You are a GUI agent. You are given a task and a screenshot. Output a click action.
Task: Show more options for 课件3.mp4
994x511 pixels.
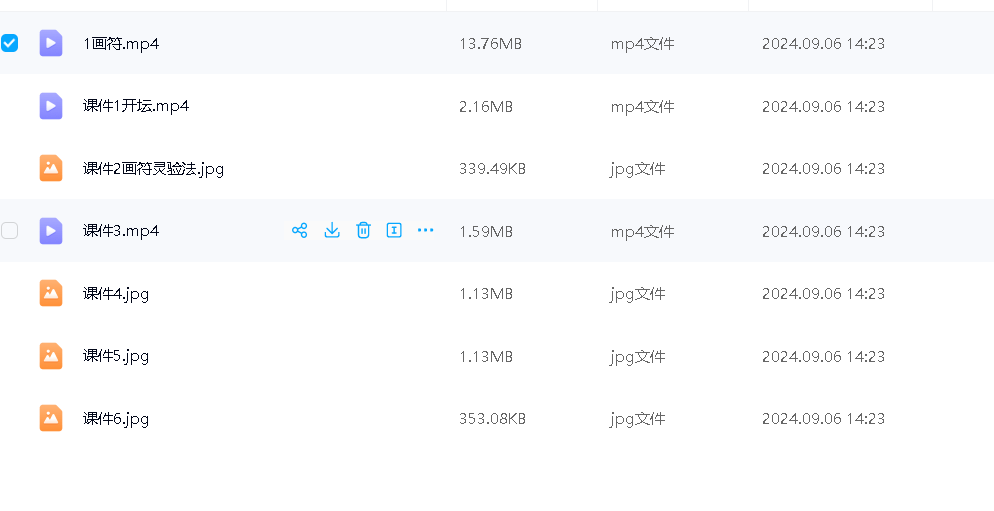426,231
